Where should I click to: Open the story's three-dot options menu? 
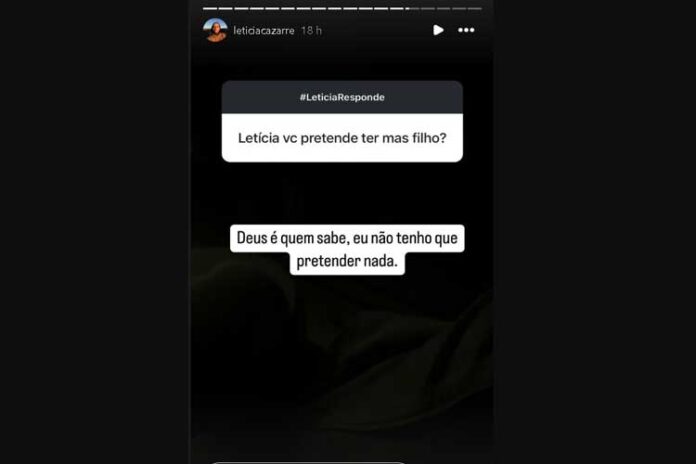(x=466, y=30)
